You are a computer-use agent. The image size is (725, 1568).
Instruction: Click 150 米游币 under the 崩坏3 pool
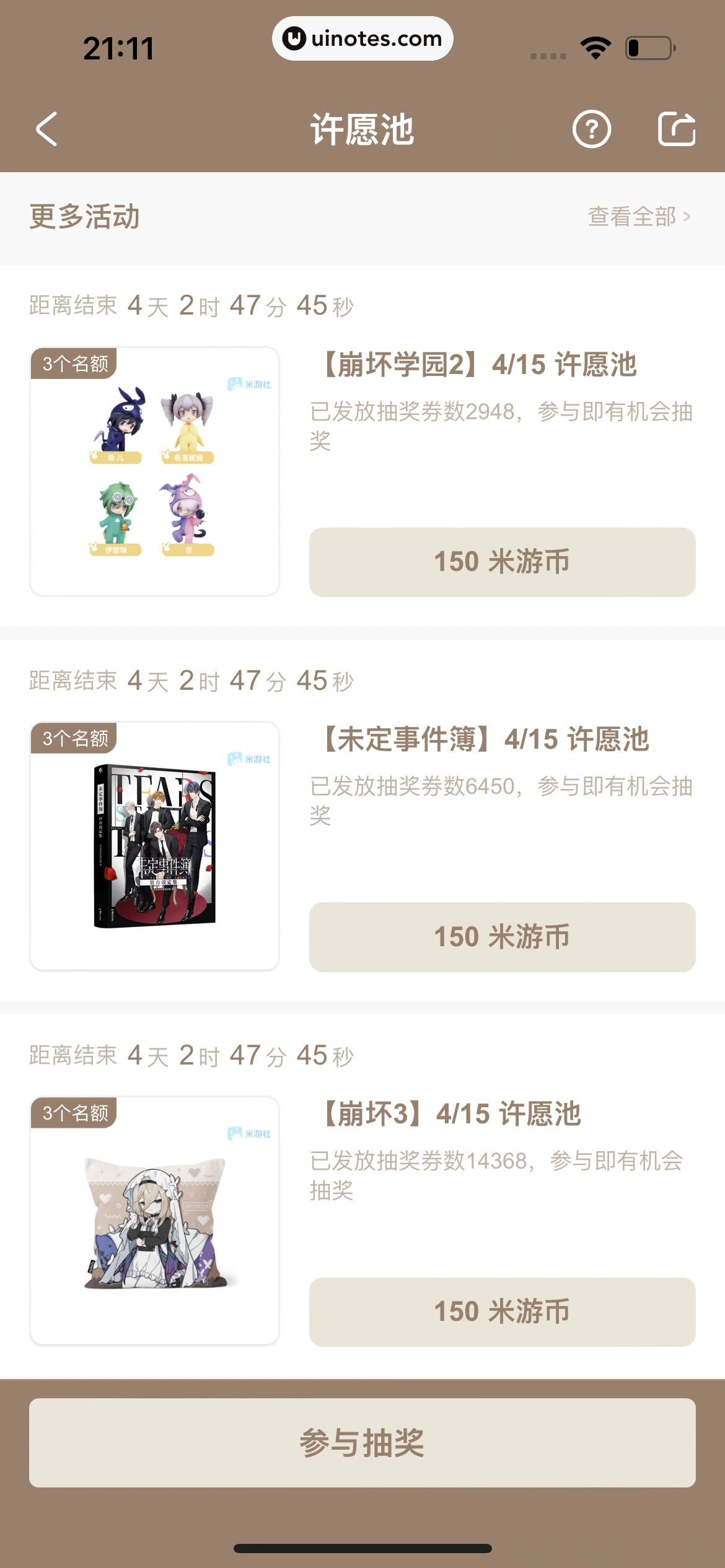point(502,1311)
